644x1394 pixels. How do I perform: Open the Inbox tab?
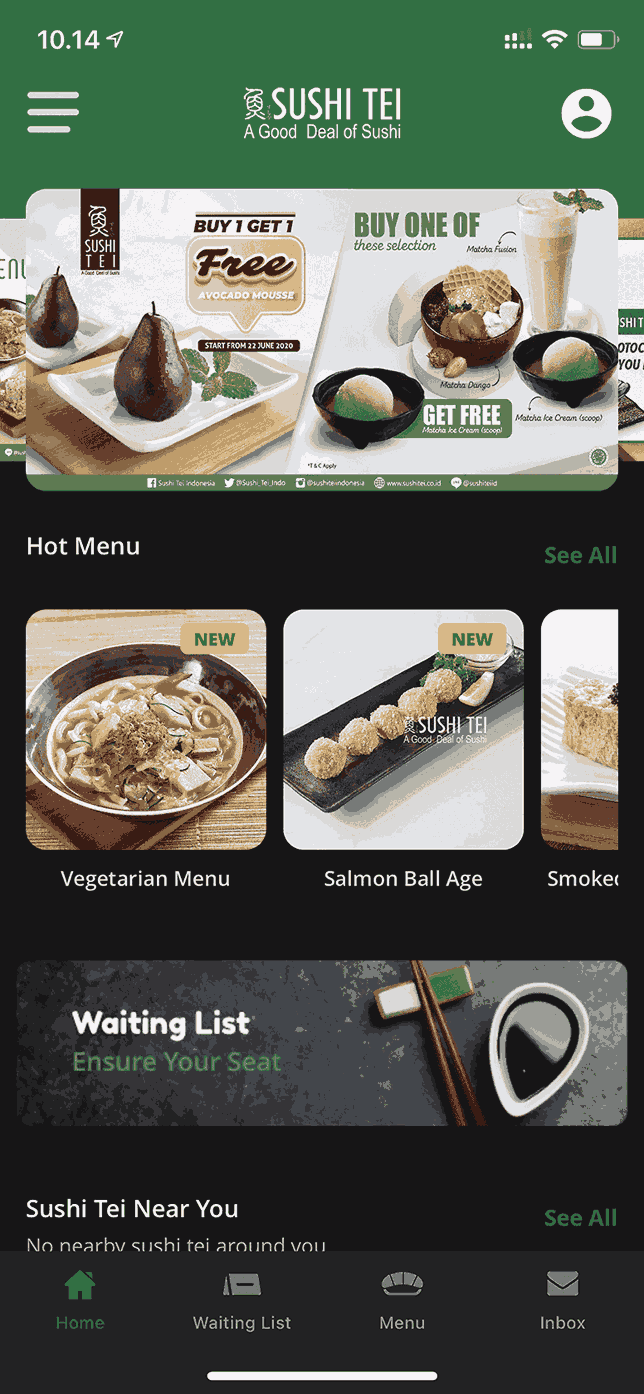tap(562, 1300)
